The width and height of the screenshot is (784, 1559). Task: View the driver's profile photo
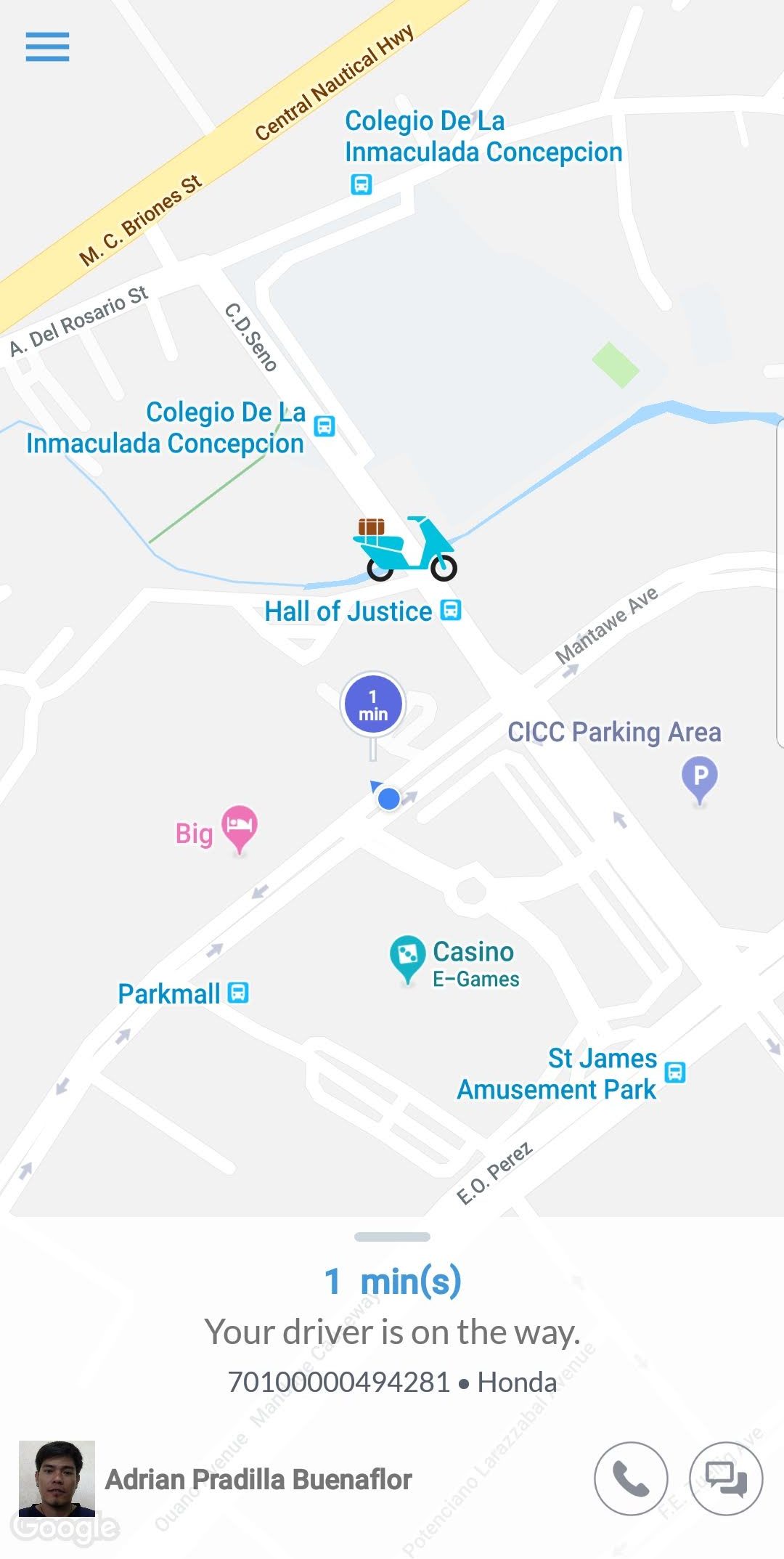57,1478
